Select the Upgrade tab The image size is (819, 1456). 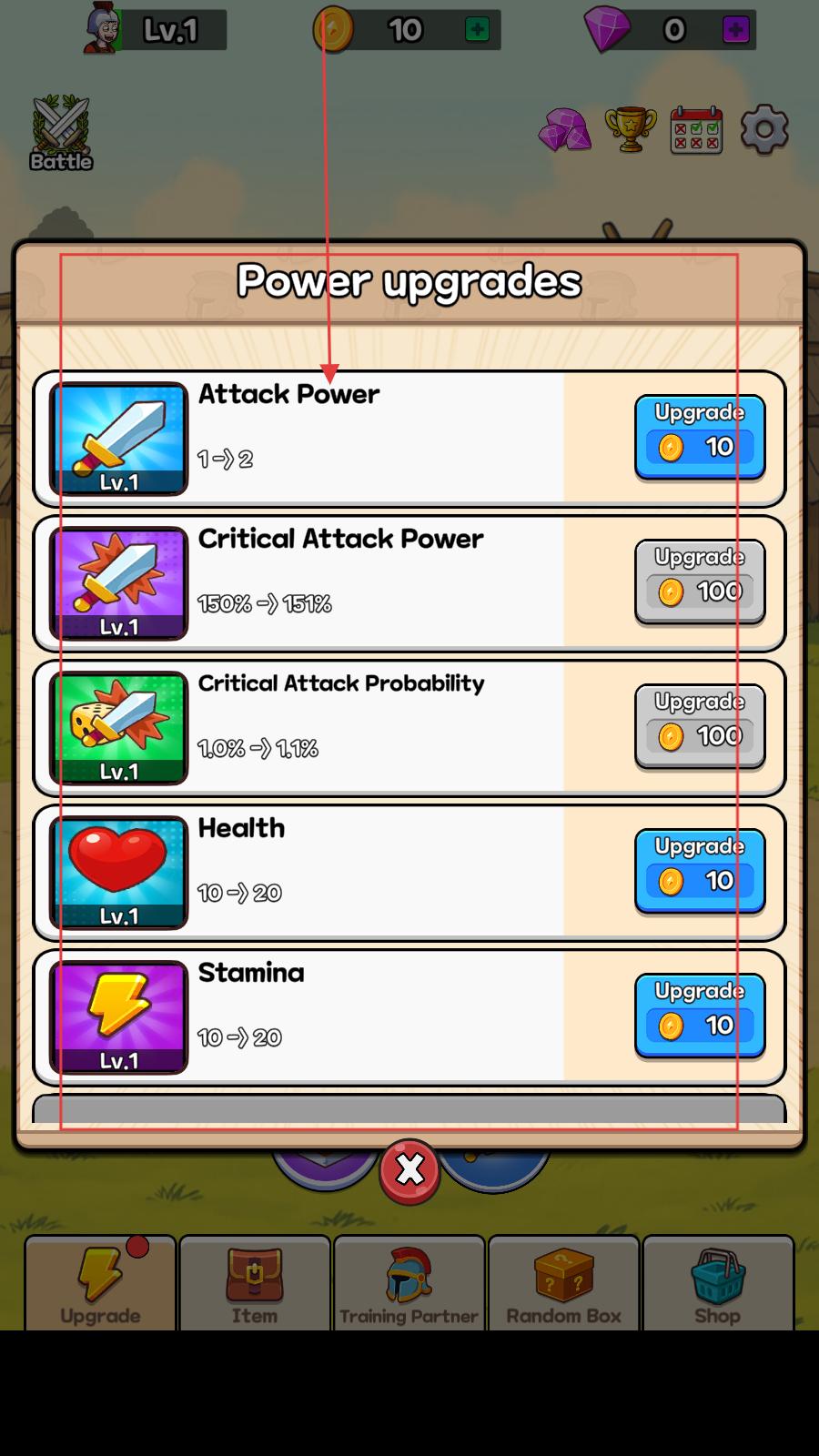[x=100, y=1285]
